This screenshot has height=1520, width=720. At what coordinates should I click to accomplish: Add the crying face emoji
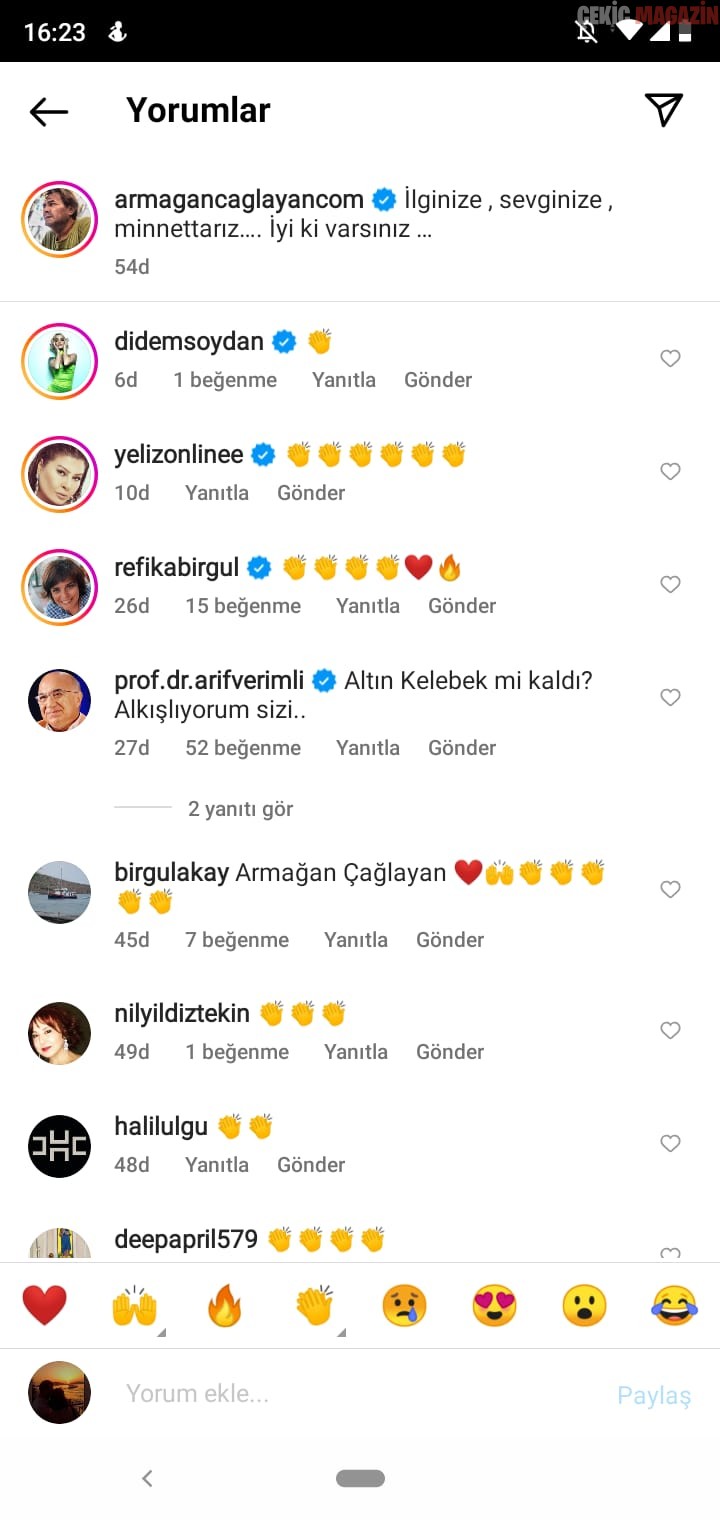coord(404,1306)
